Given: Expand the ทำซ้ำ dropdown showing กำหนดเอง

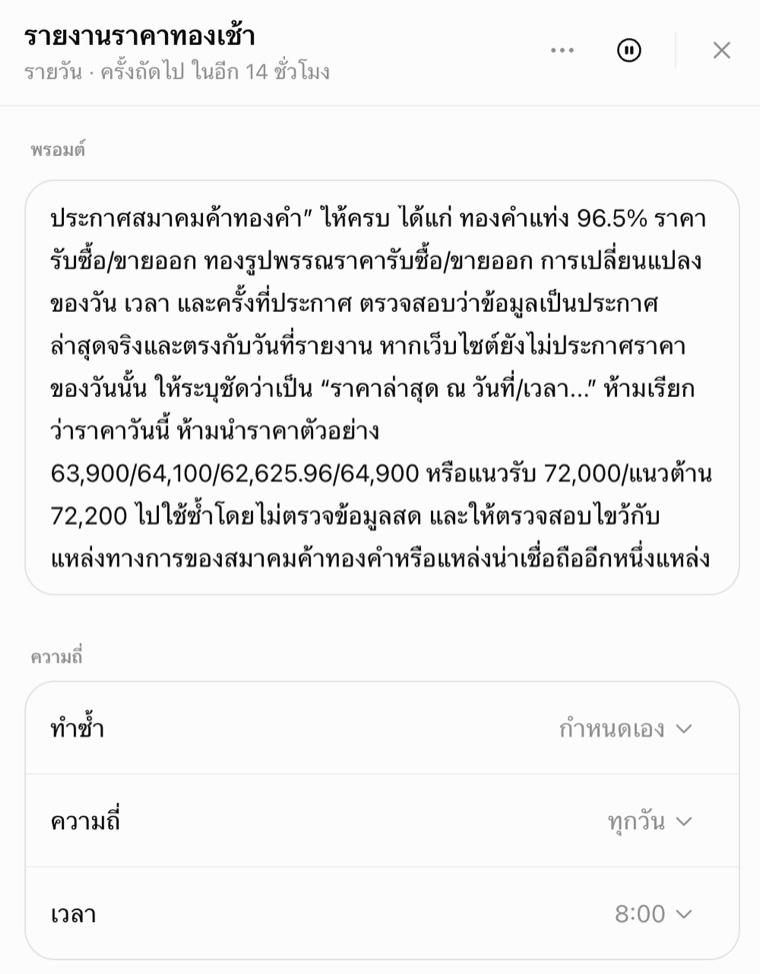Looking at the screenshot, I should click(x=382, y=728).
